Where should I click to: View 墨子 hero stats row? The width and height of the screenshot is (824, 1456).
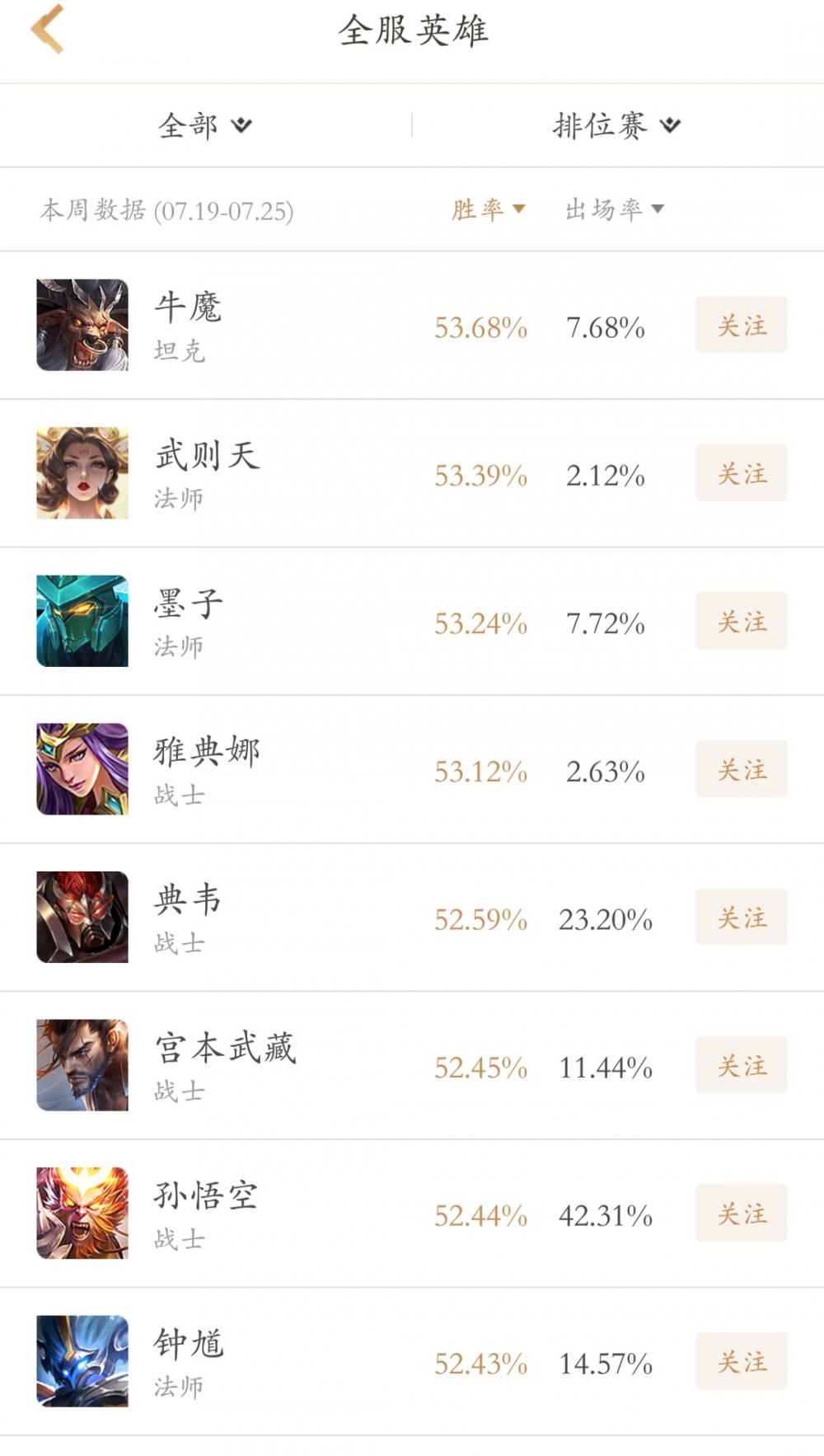coord(247,621)
